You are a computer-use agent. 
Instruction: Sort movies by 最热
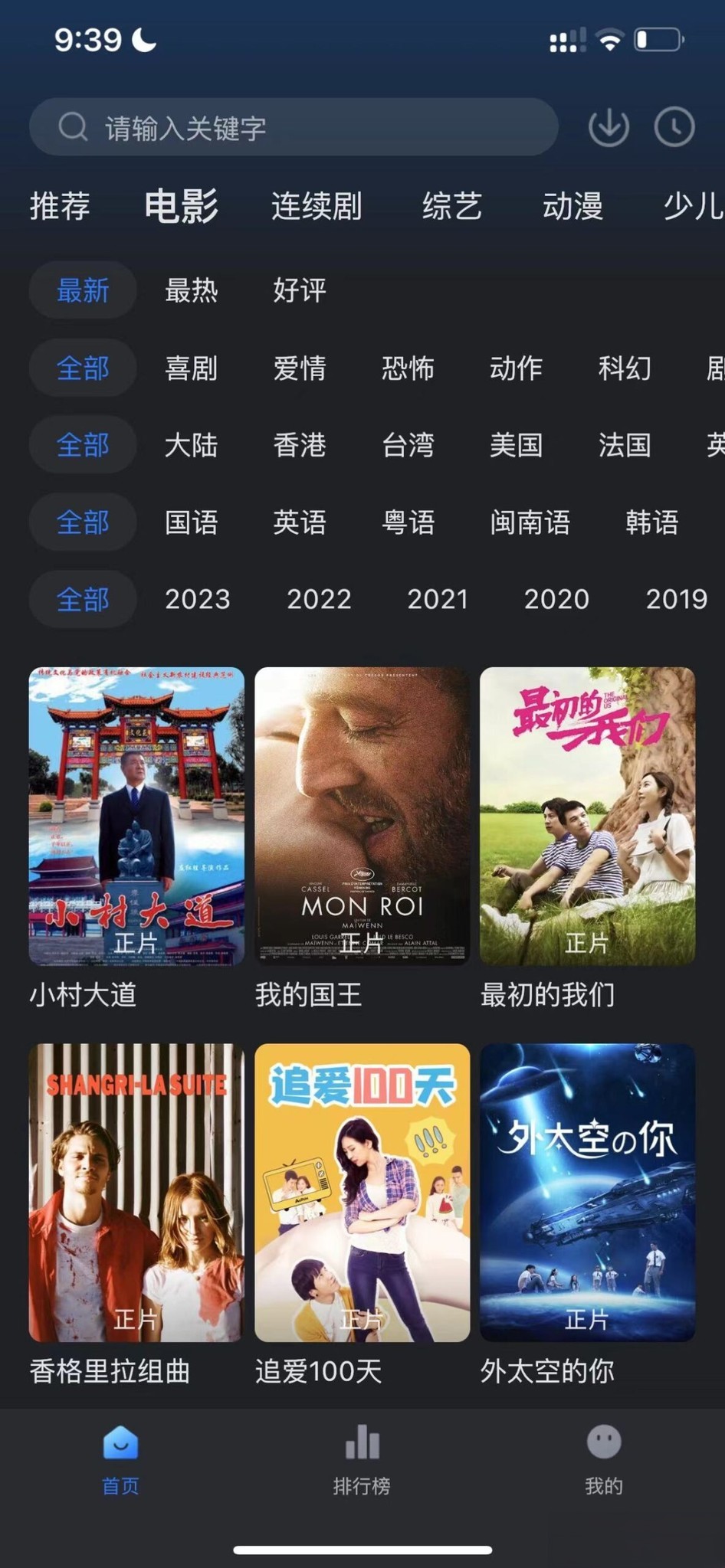click(192, 291)
